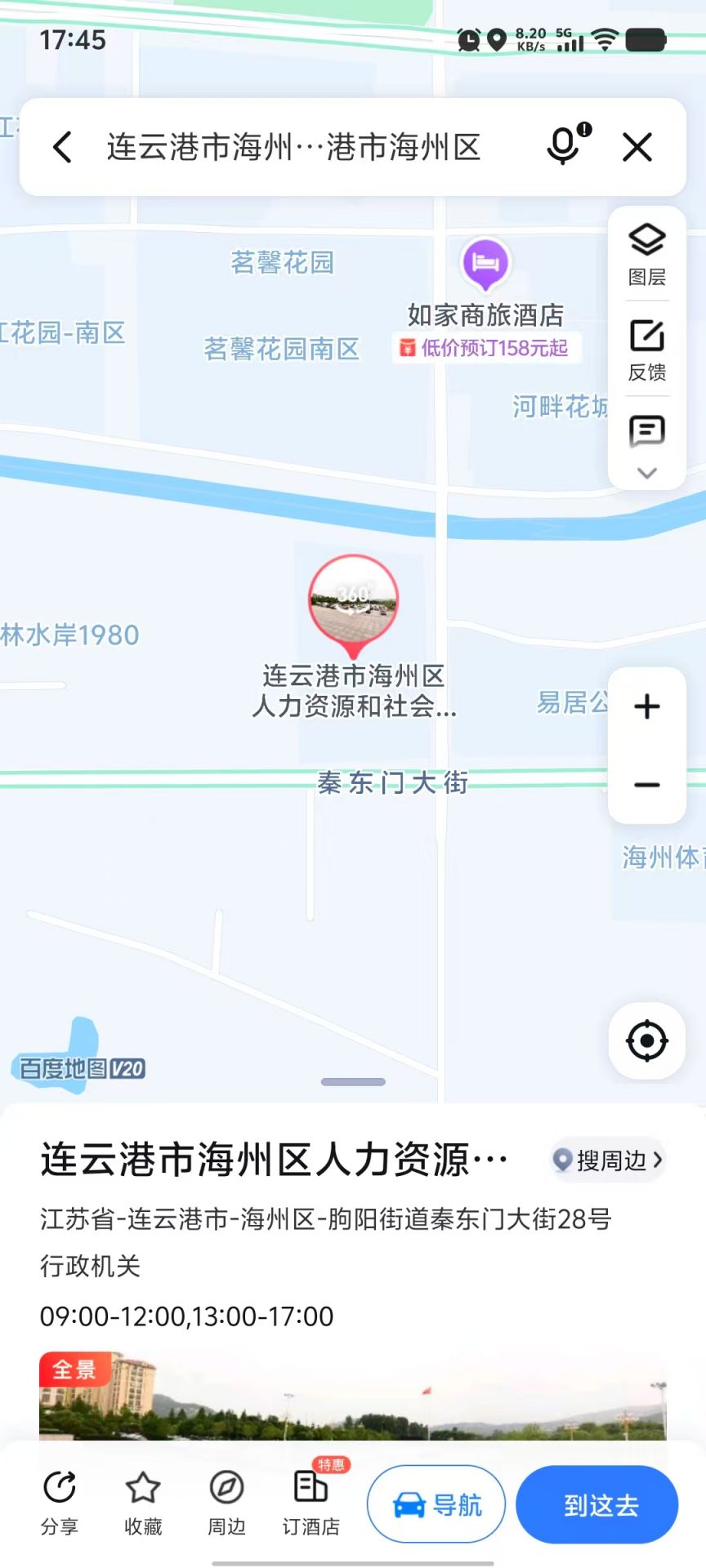View the 低价预订158元起 hotel booking offer

coord(486,348)
